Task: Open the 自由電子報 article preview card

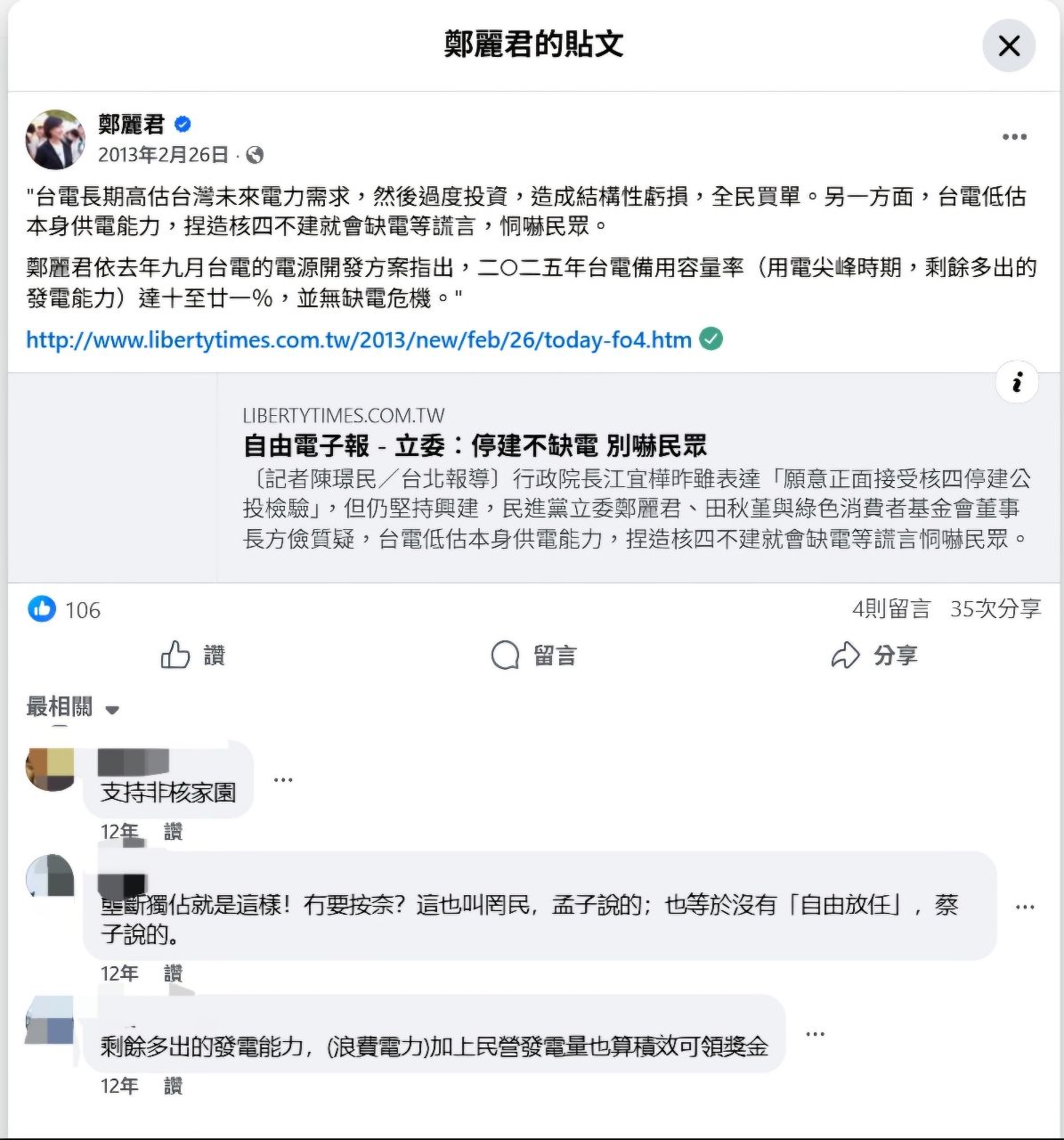Action: (x=534, y=478)
